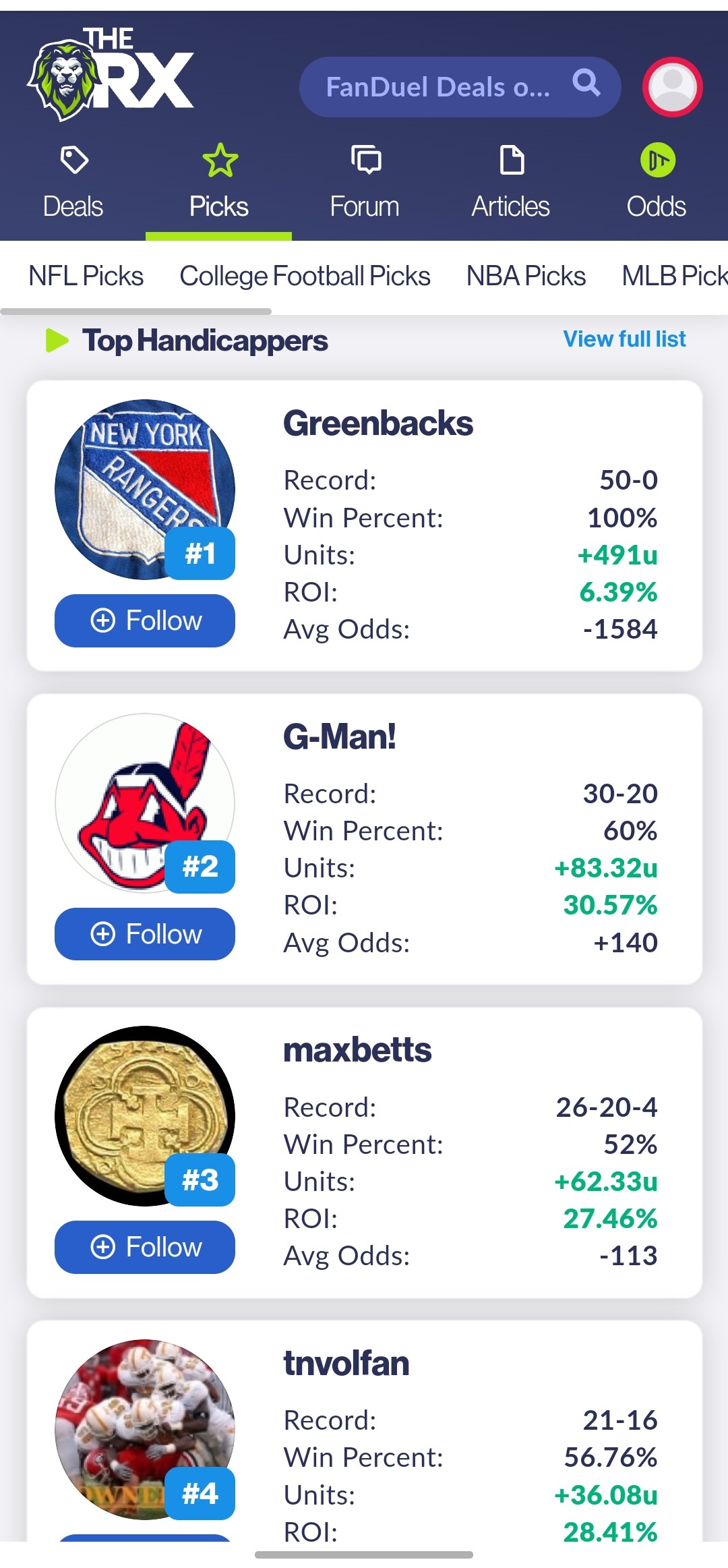
Task: Open the View full list link
Action: point(622,339)
